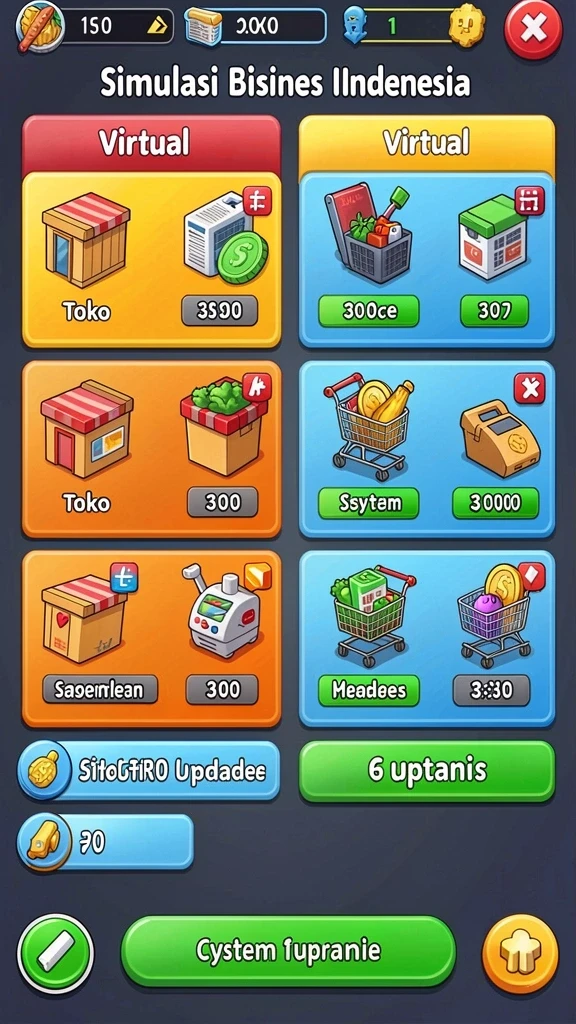Tap the green 307 button
Screen dimensions: 576x1024
[x=494, y=311]
